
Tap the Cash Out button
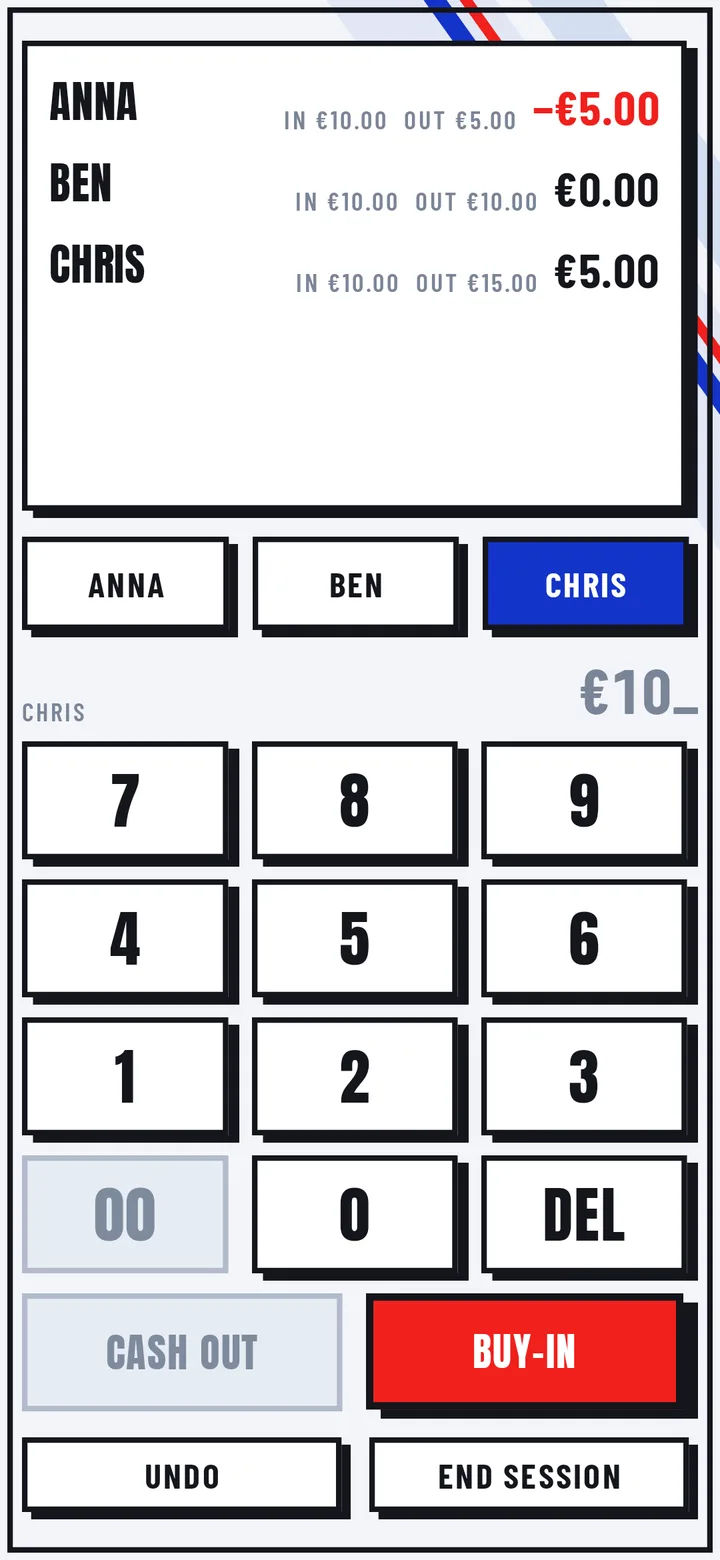(x=182, y=1352)
